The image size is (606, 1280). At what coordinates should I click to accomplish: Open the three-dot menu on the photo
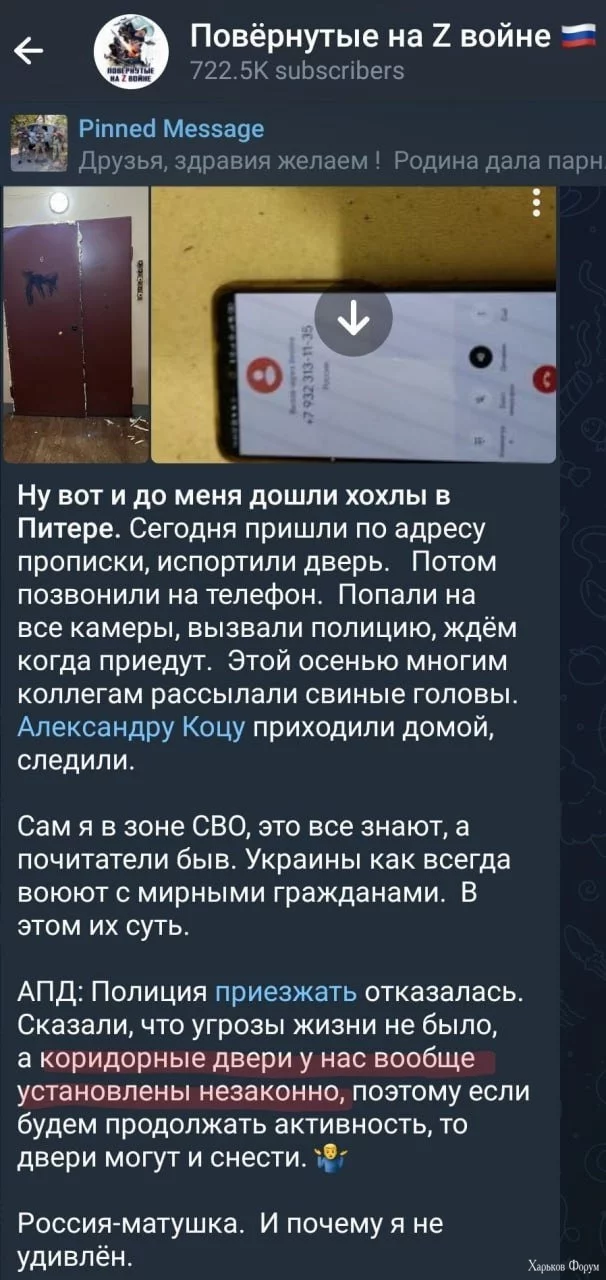(x=537, y=201)
